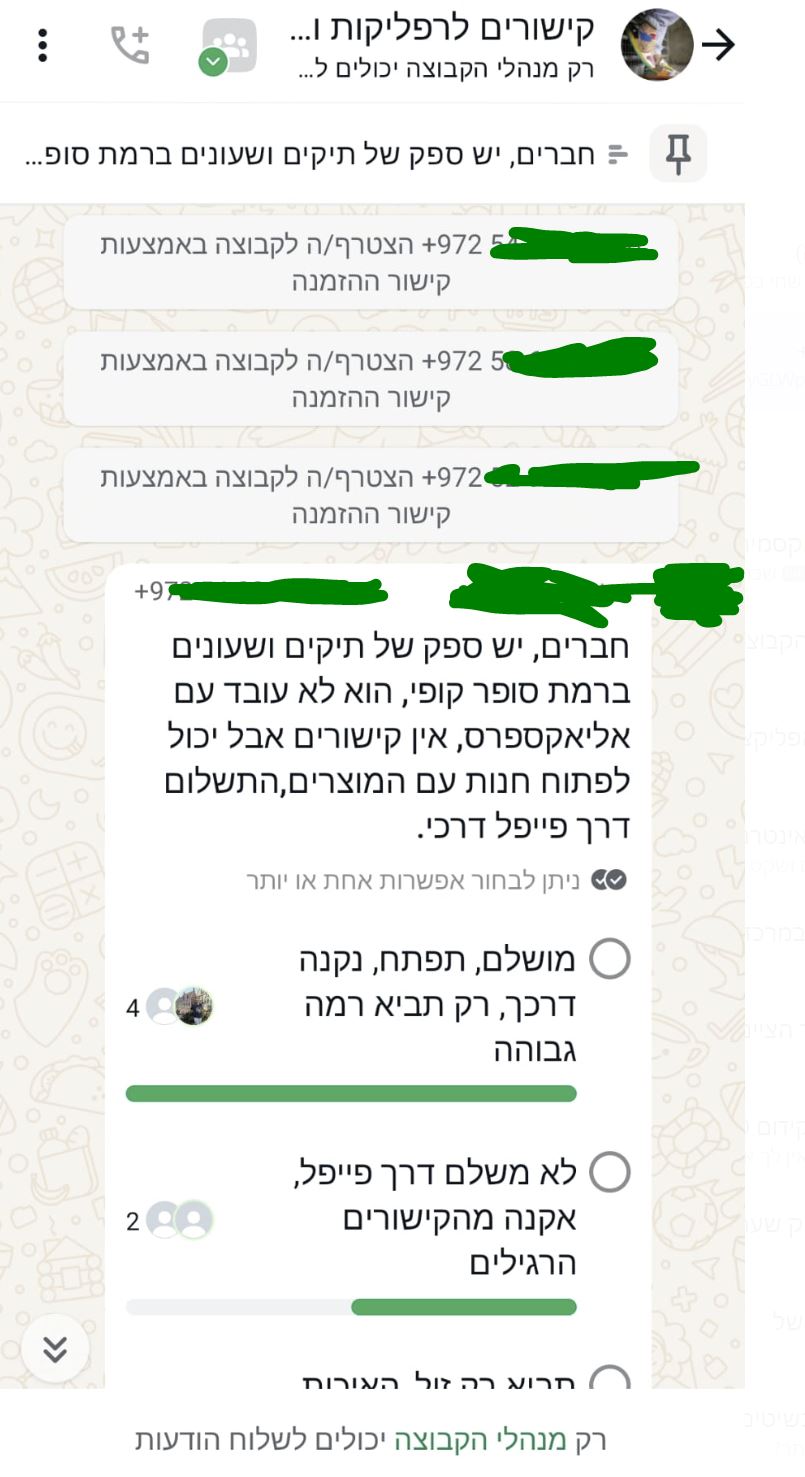Vote for the option לא משלם דרך פייפל
Image resolution: width=805 pixels, height=1477 pixels.
tap(610, 1171)
